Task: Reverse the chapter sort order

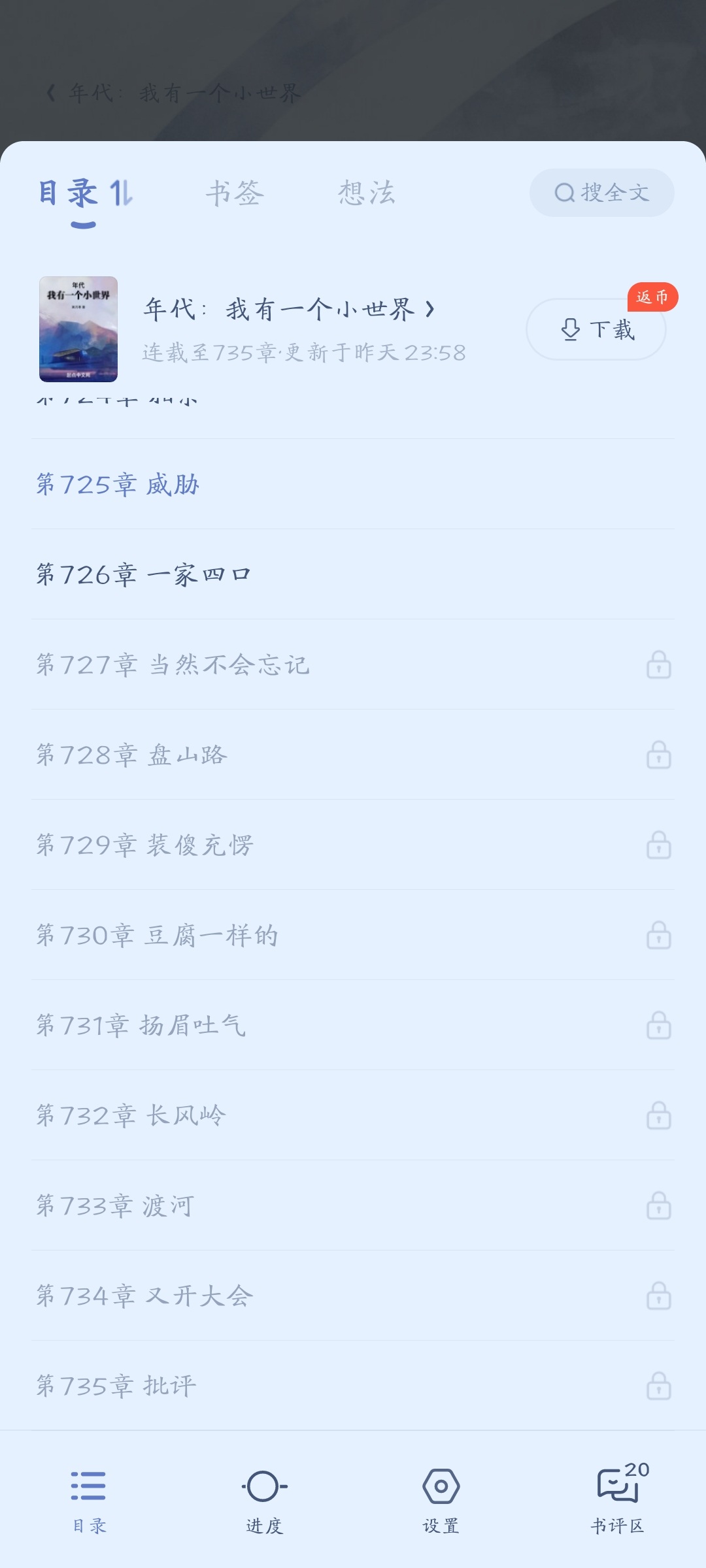Action: point(122,193)
